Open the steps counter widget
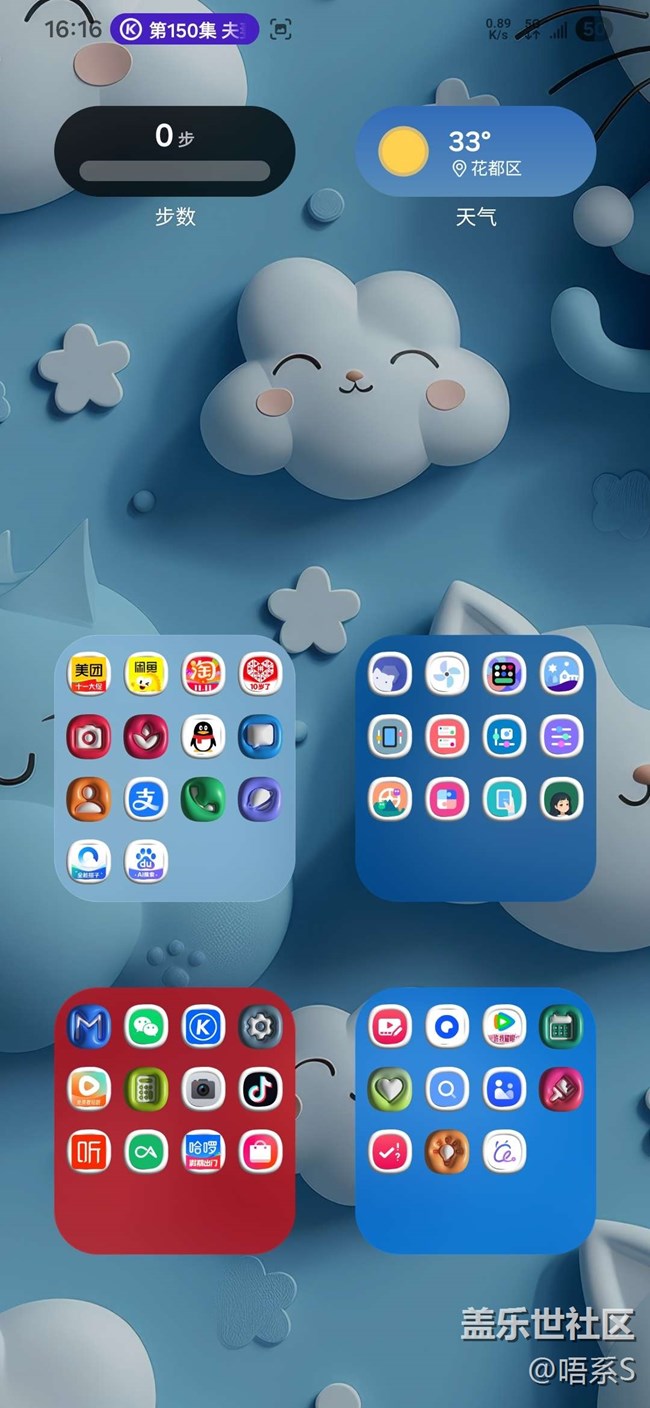Image resolution: width=650 pixels, height=1408 pixels. click(175, 151)
